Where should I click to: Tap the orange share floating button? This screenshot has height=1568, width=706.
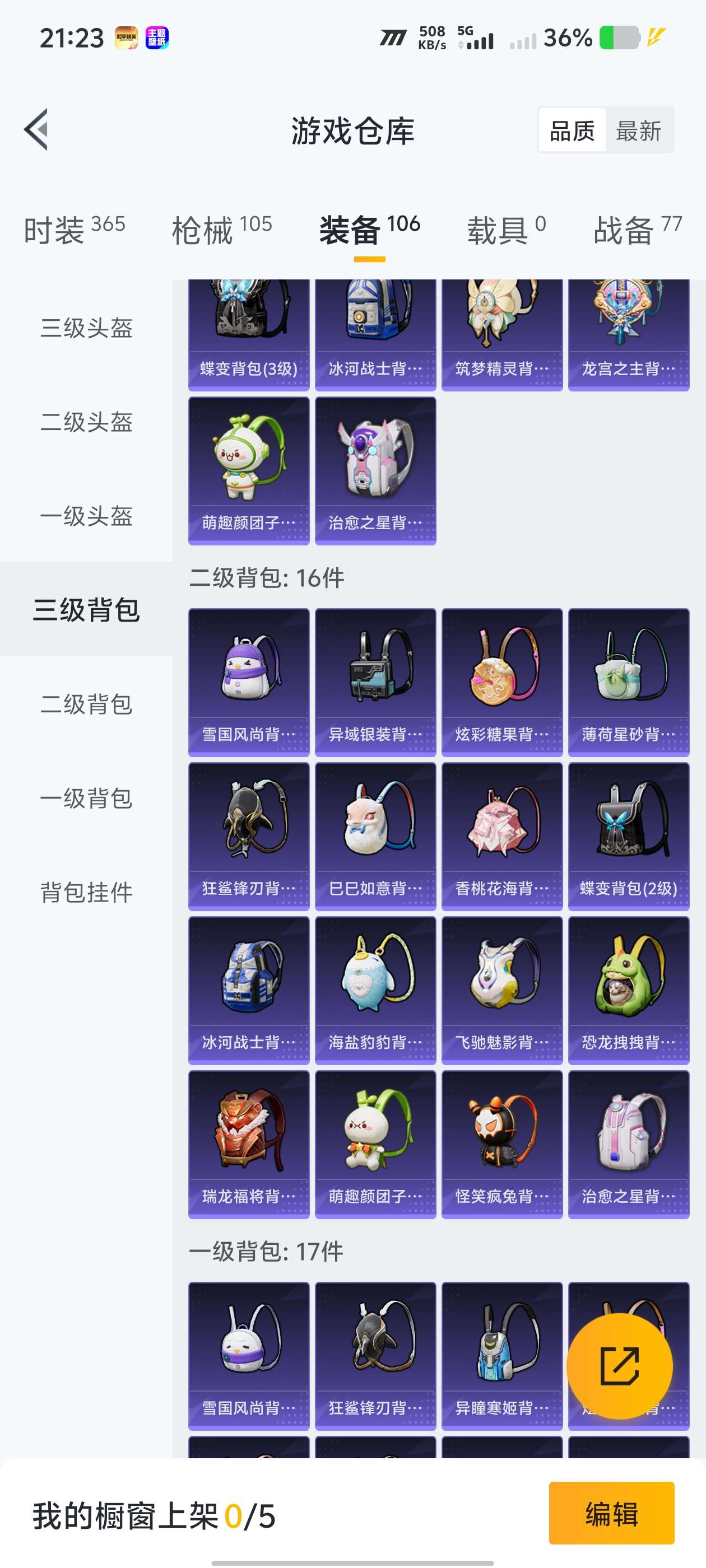pyautogui.click(x=620, y=1366)
